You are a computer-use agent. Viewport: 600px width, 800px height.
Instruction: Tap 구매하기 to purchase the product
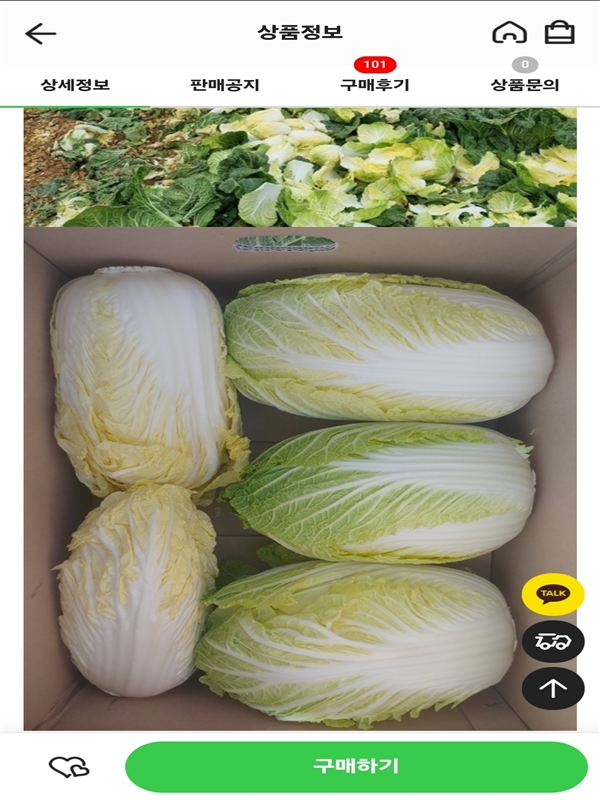[356, 767]
